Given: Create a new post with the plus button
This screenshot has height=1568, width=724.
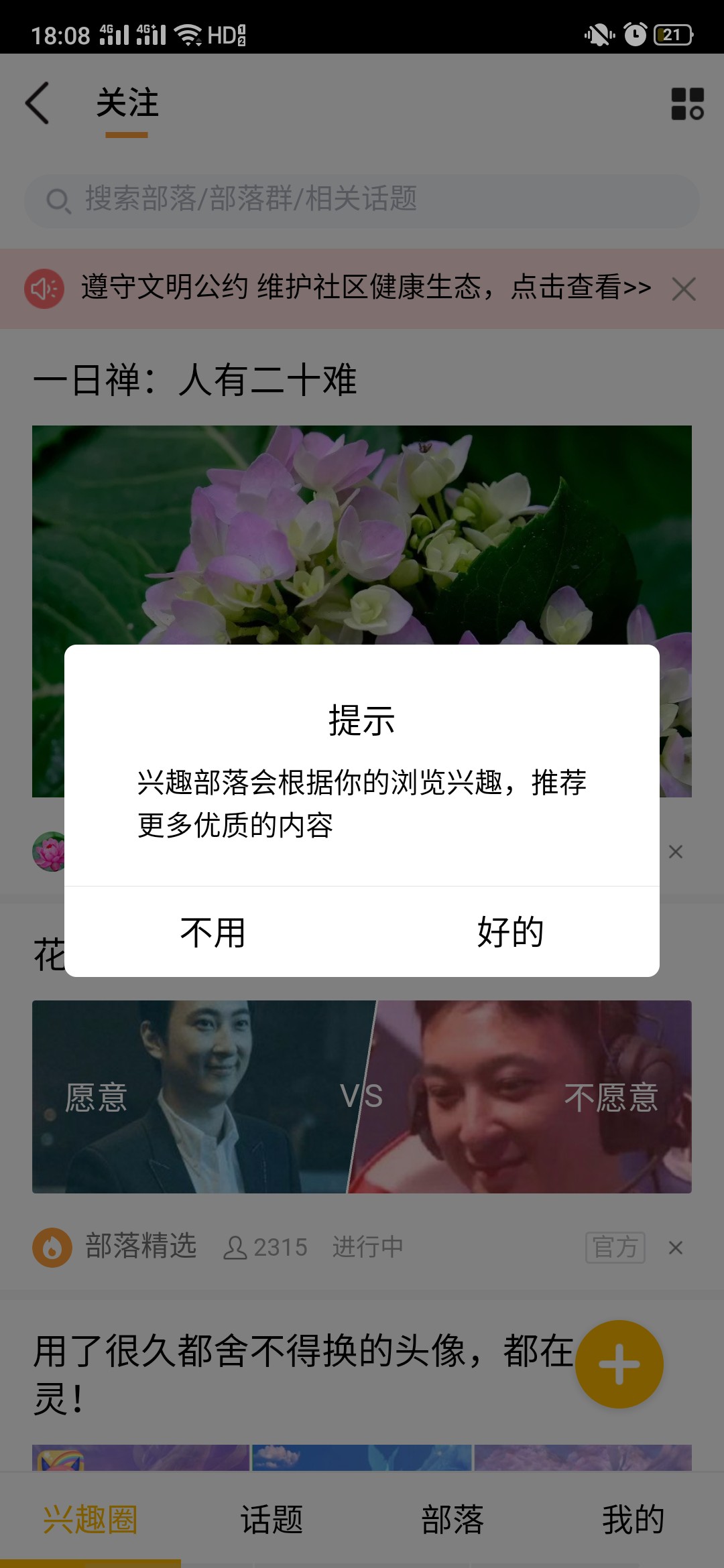Looking at the screenshot, I should click(619, 1364).
